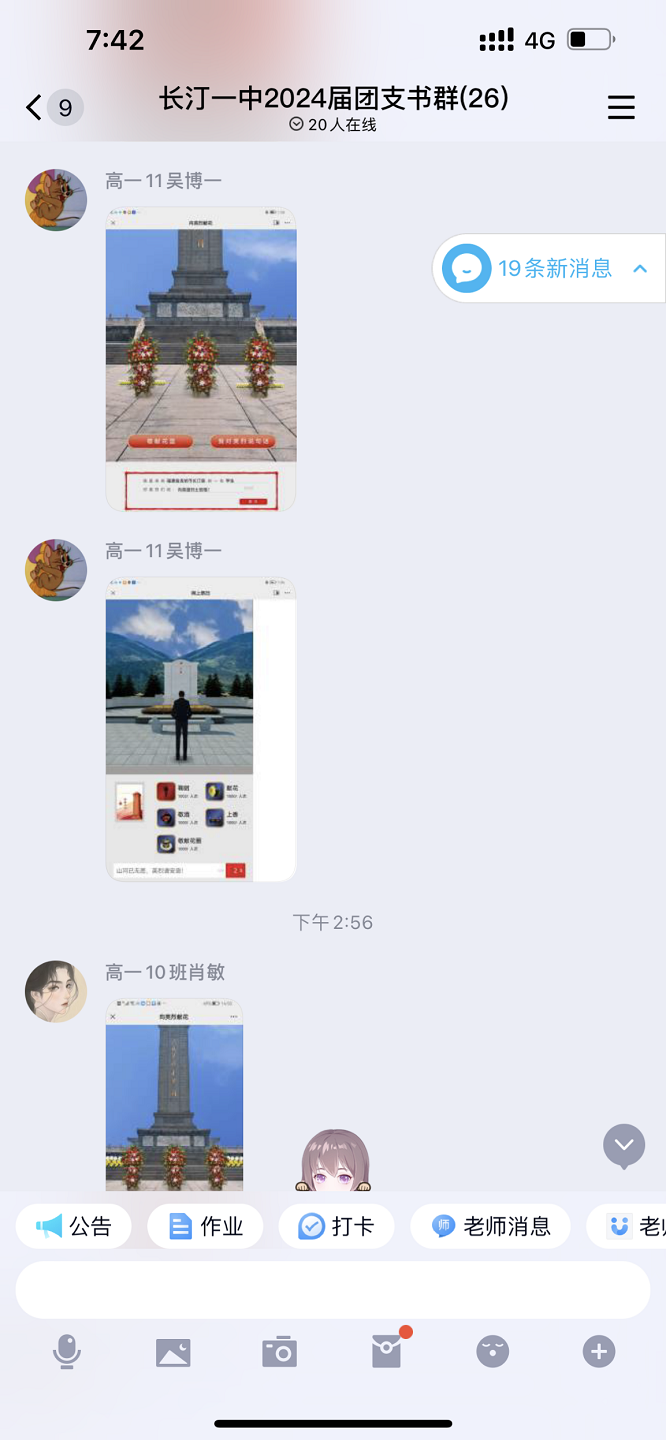Image resolution: width=666 pixels, height=1440 pixels.
Task: Open the emoji sticker panel
Action: (x=492, y=1352)
